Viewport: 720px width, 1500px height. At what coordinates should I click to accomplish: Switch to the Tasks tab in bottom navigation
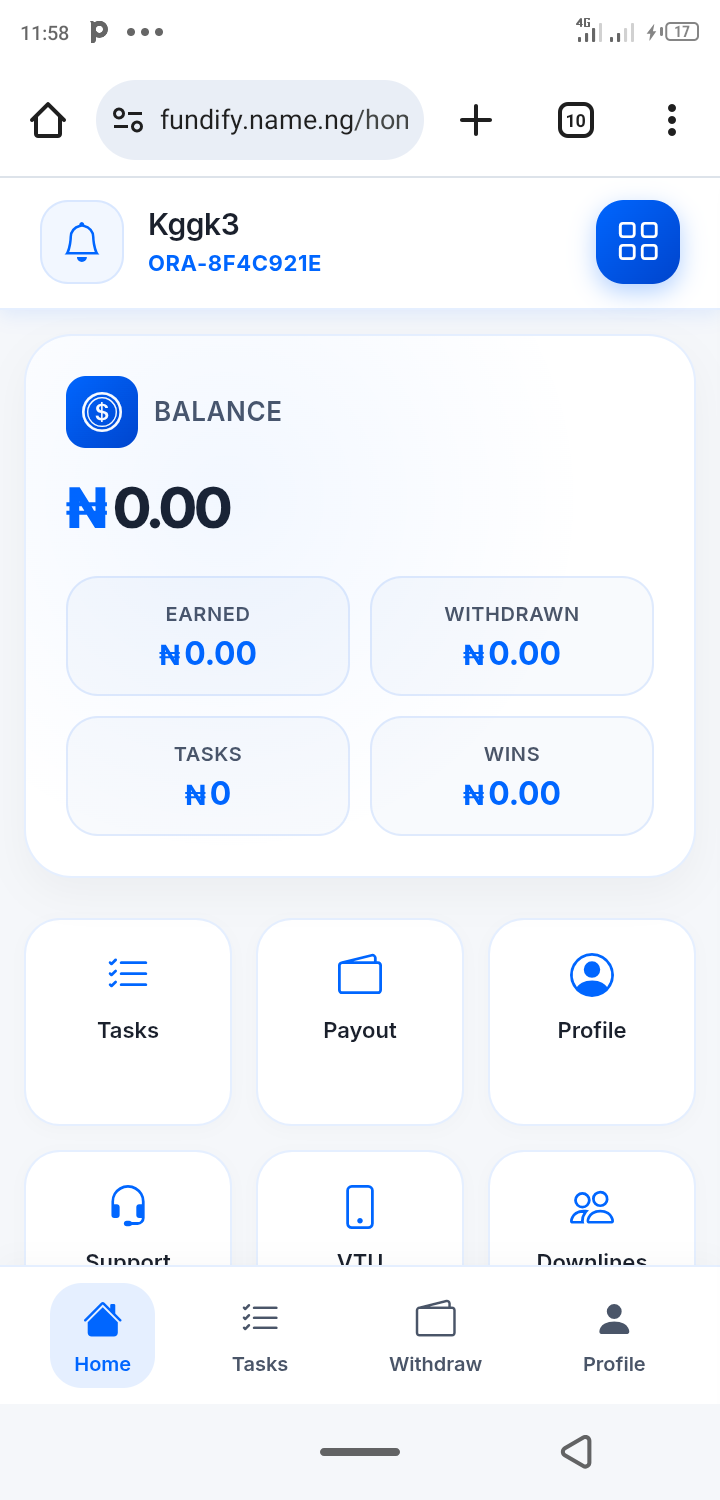(260, 1335)
